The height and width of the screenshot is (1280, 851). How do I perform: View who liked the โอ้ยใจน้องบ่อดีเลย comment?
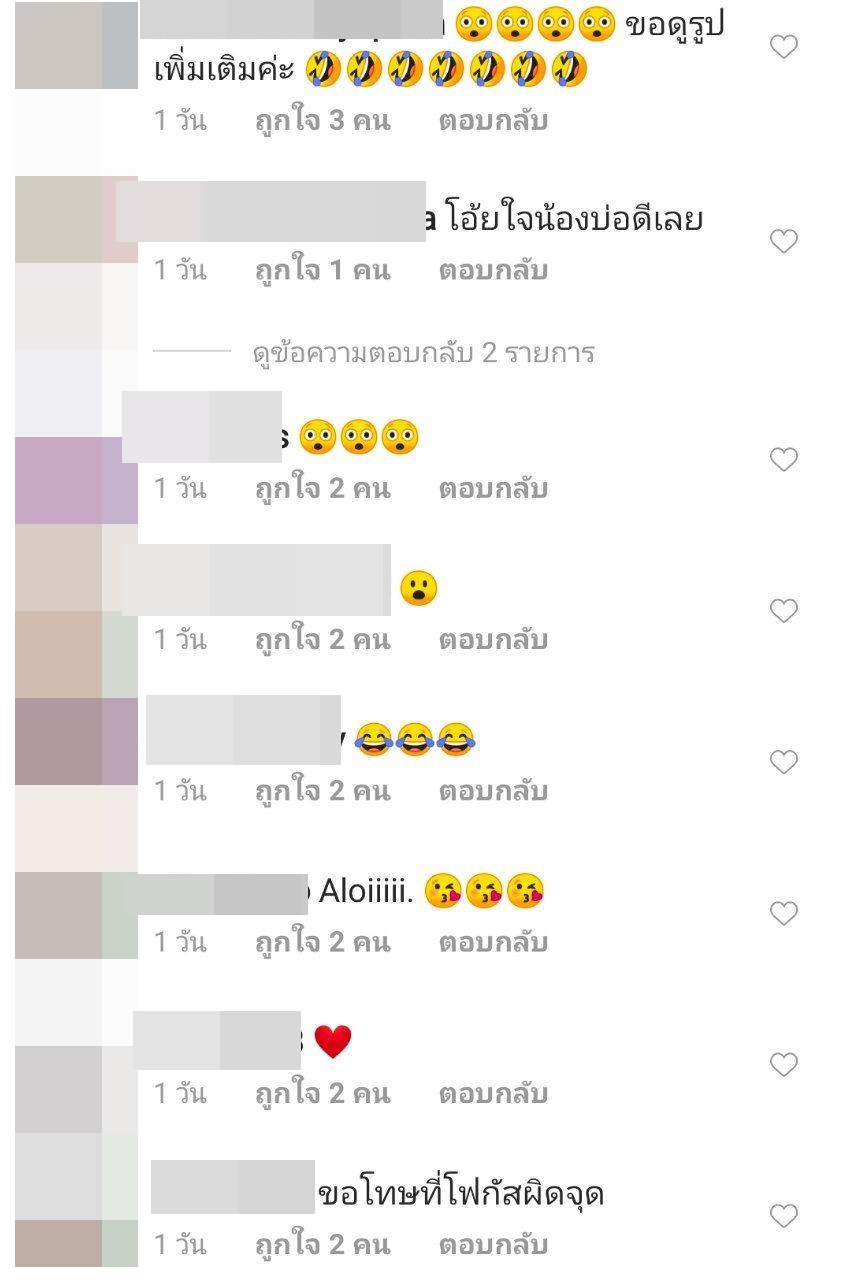coord(322,270)
